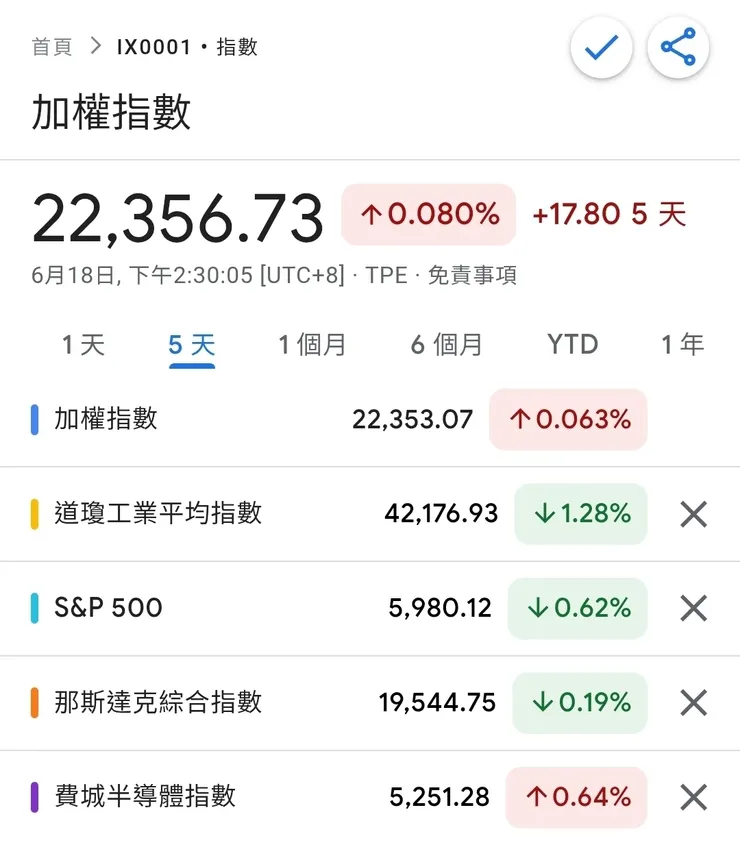
Task: Click the ↑0.063% badge beside 加權指數
Action: pos(567,420)
